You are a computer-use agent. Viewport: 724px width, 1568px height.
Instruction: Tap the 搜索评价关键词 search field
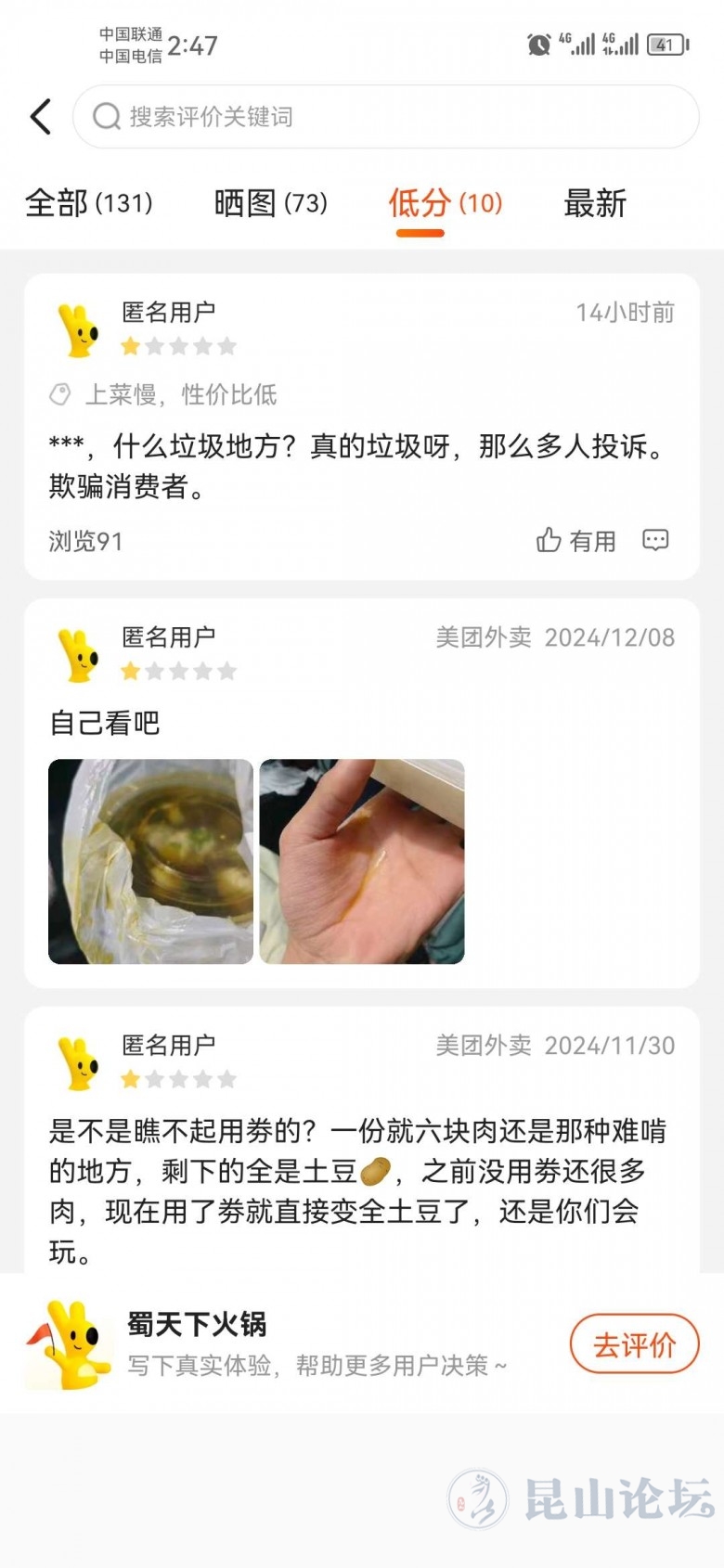(385, 117)
